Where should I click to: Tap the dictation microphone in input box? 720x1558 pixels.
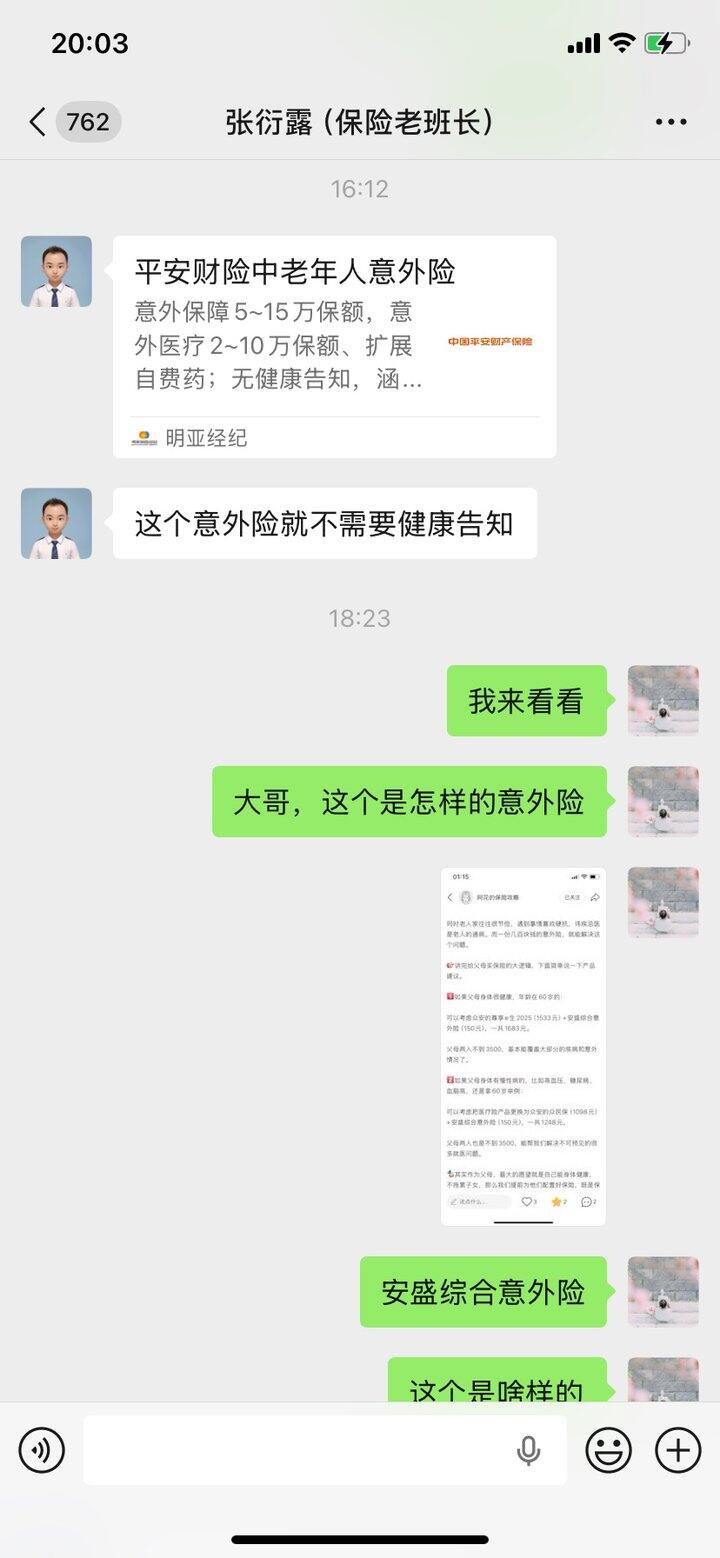click(x=528, y=1450)
